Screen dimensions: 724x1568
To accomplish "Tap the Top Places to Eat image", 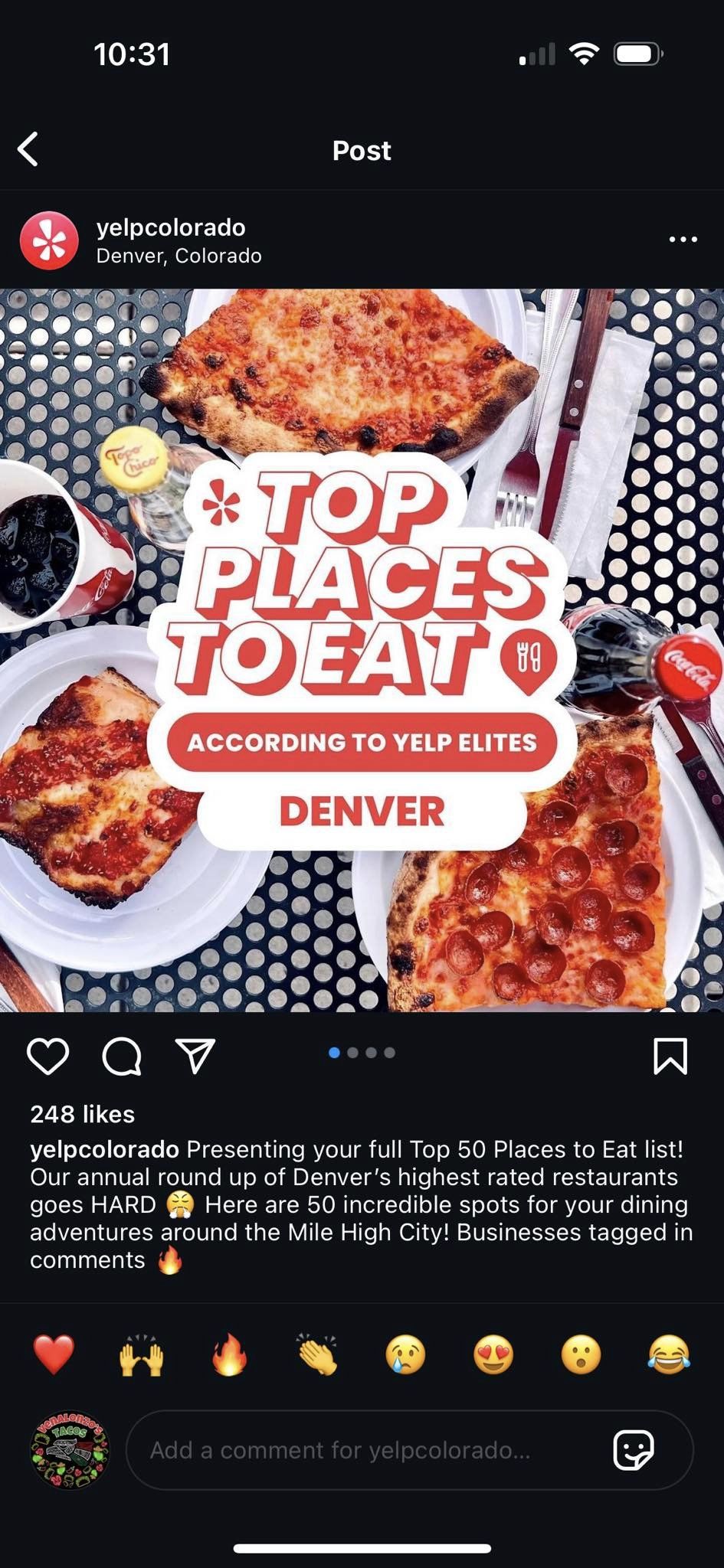I will (x=362, y=651).
